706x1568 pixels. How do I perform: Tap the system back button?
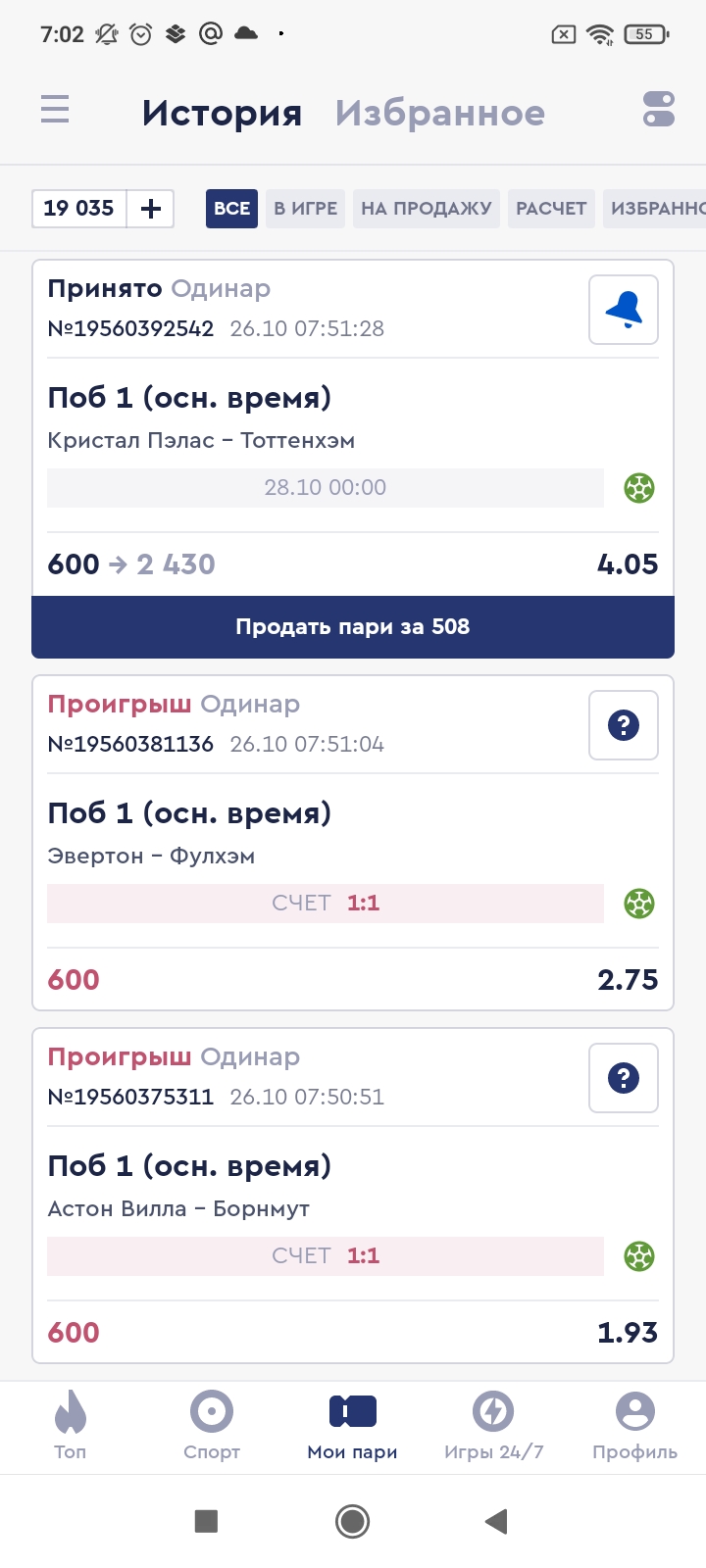pos(497,1521)
